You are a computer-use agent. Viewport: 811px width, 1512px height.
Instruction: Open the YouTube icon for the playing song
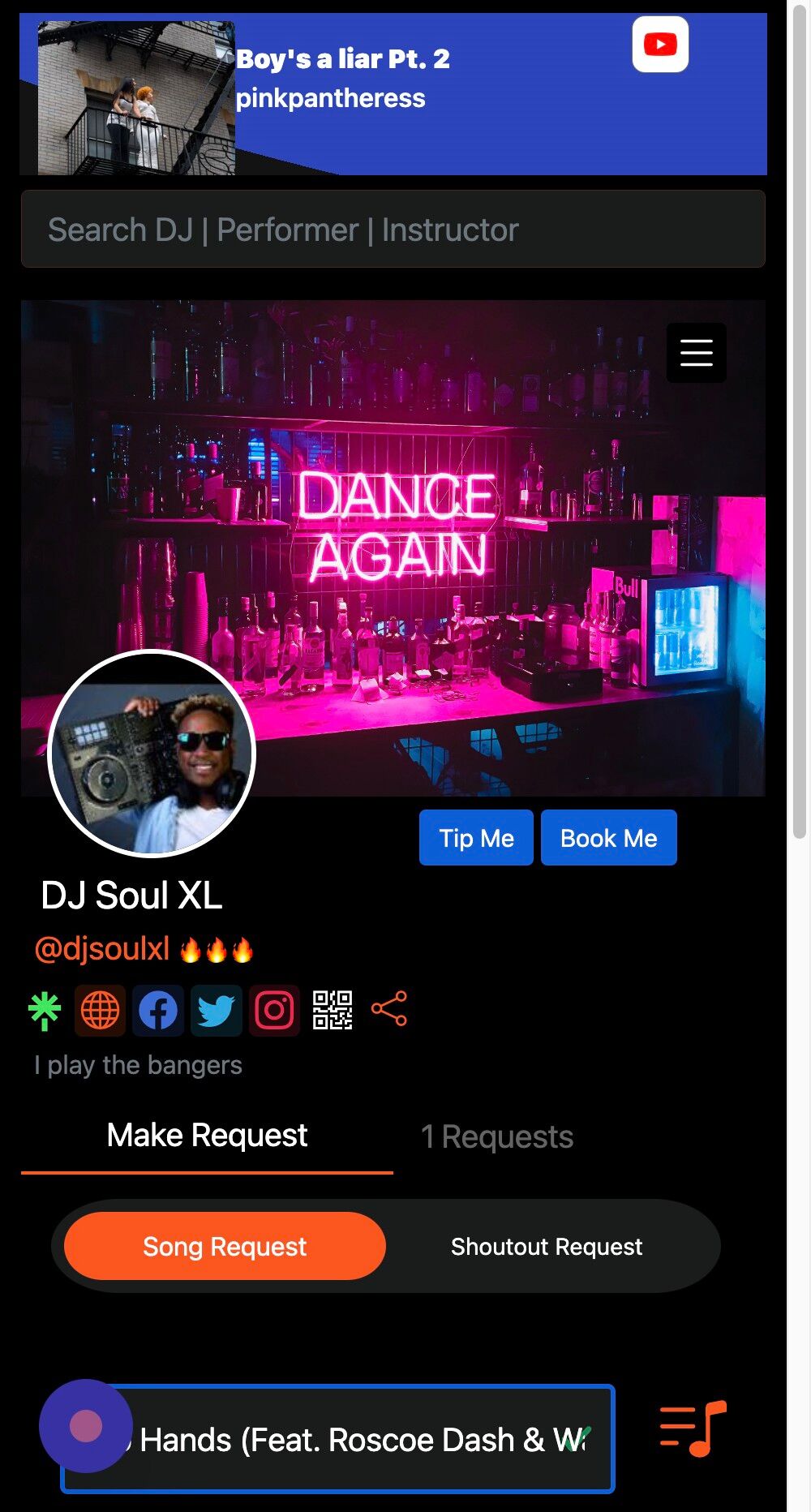pyautogui.click(x=660, y=45)
